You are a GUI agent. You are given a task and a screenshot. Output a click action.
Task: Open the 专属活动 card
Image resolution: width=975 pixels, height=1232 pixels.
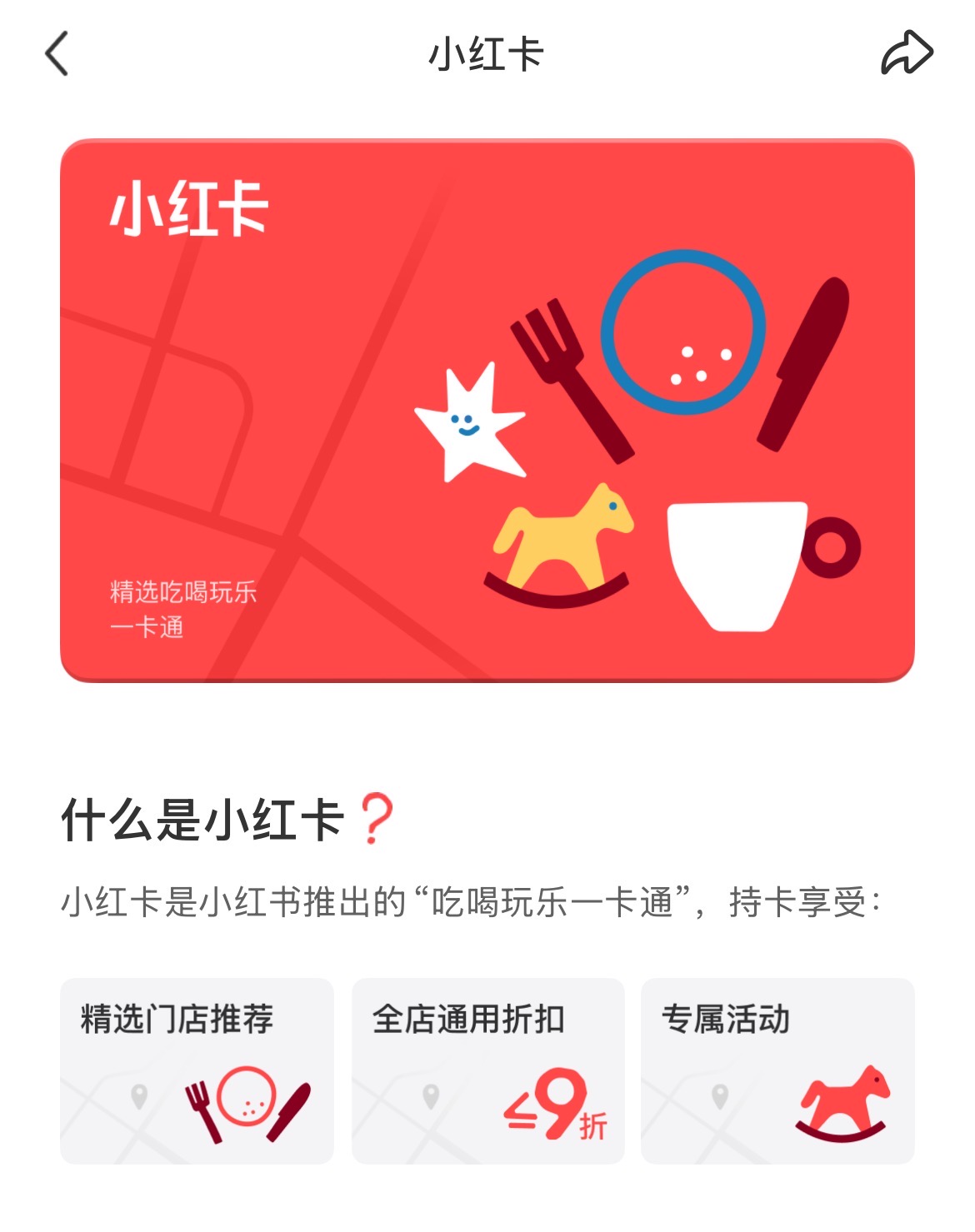tap(777, 1070)
